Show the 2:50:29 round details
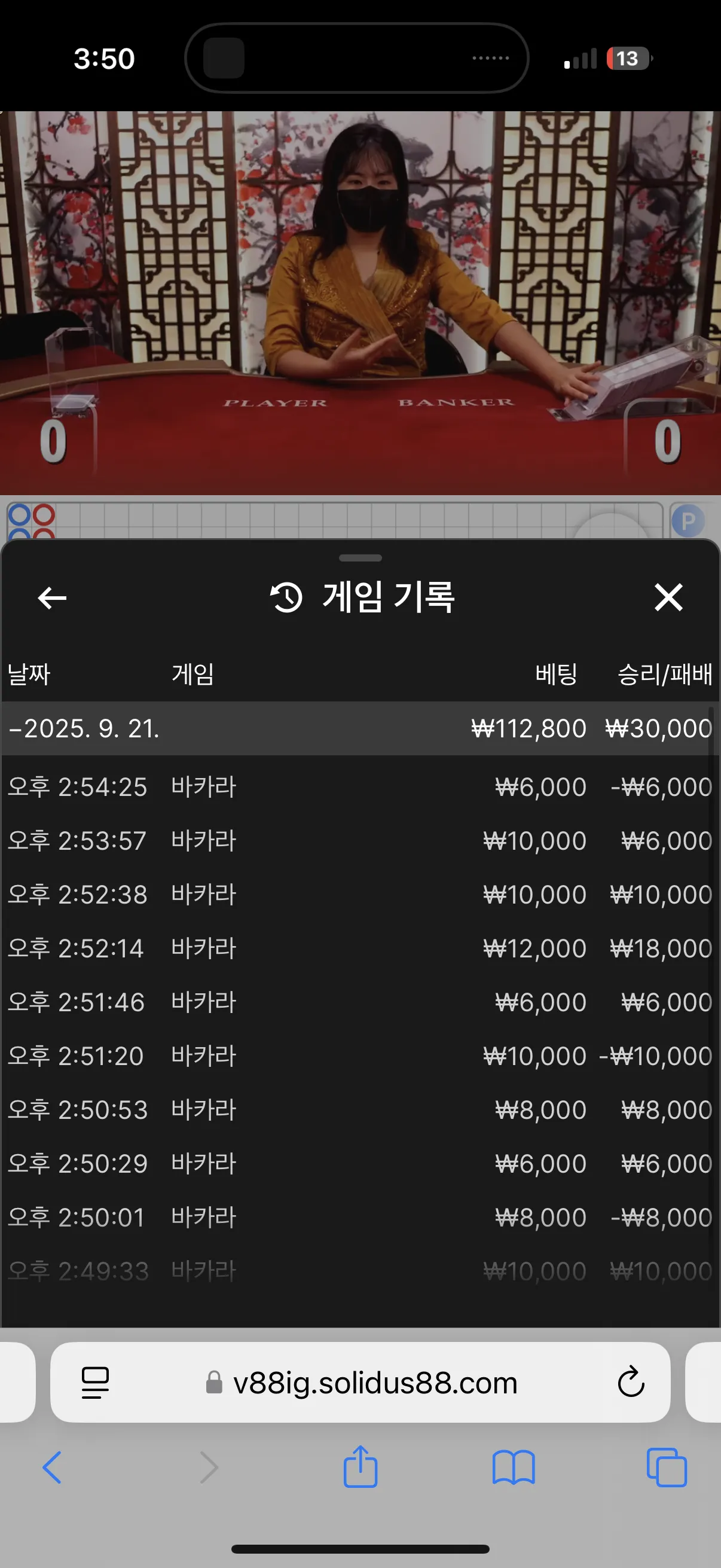 point(360,1163)
